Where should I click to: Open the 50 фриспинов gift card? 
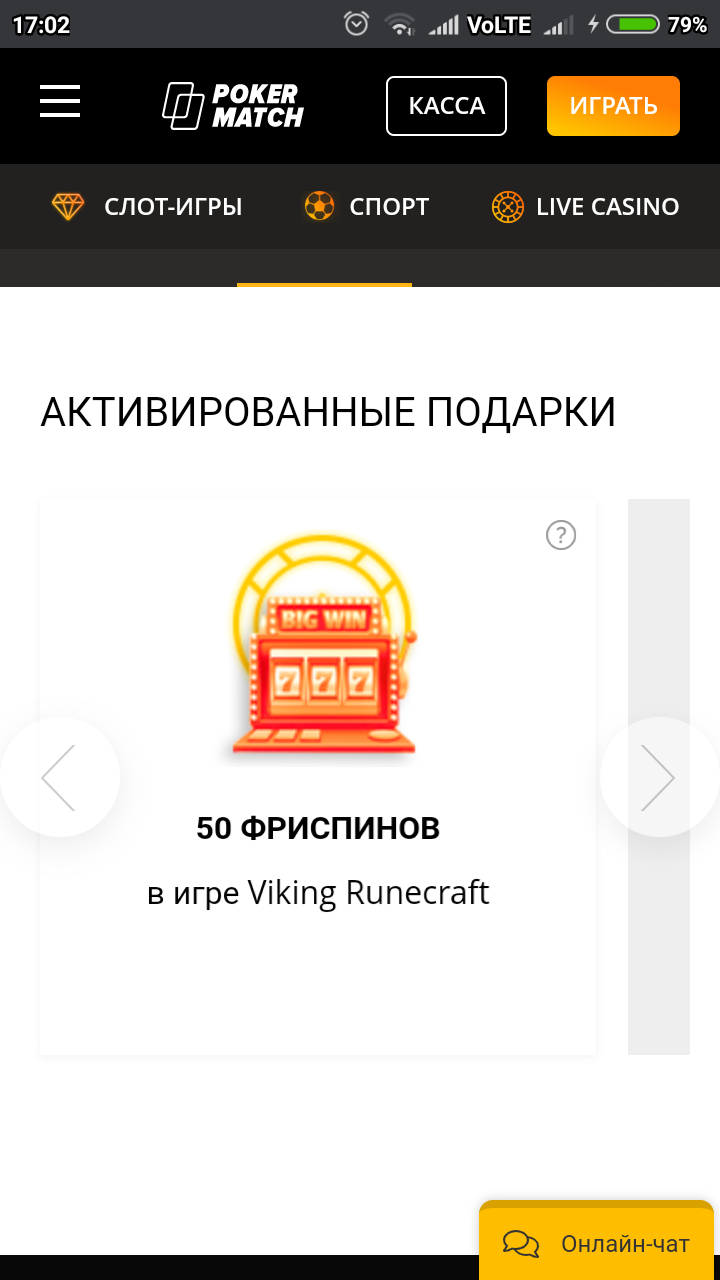[x=318, y=828]
